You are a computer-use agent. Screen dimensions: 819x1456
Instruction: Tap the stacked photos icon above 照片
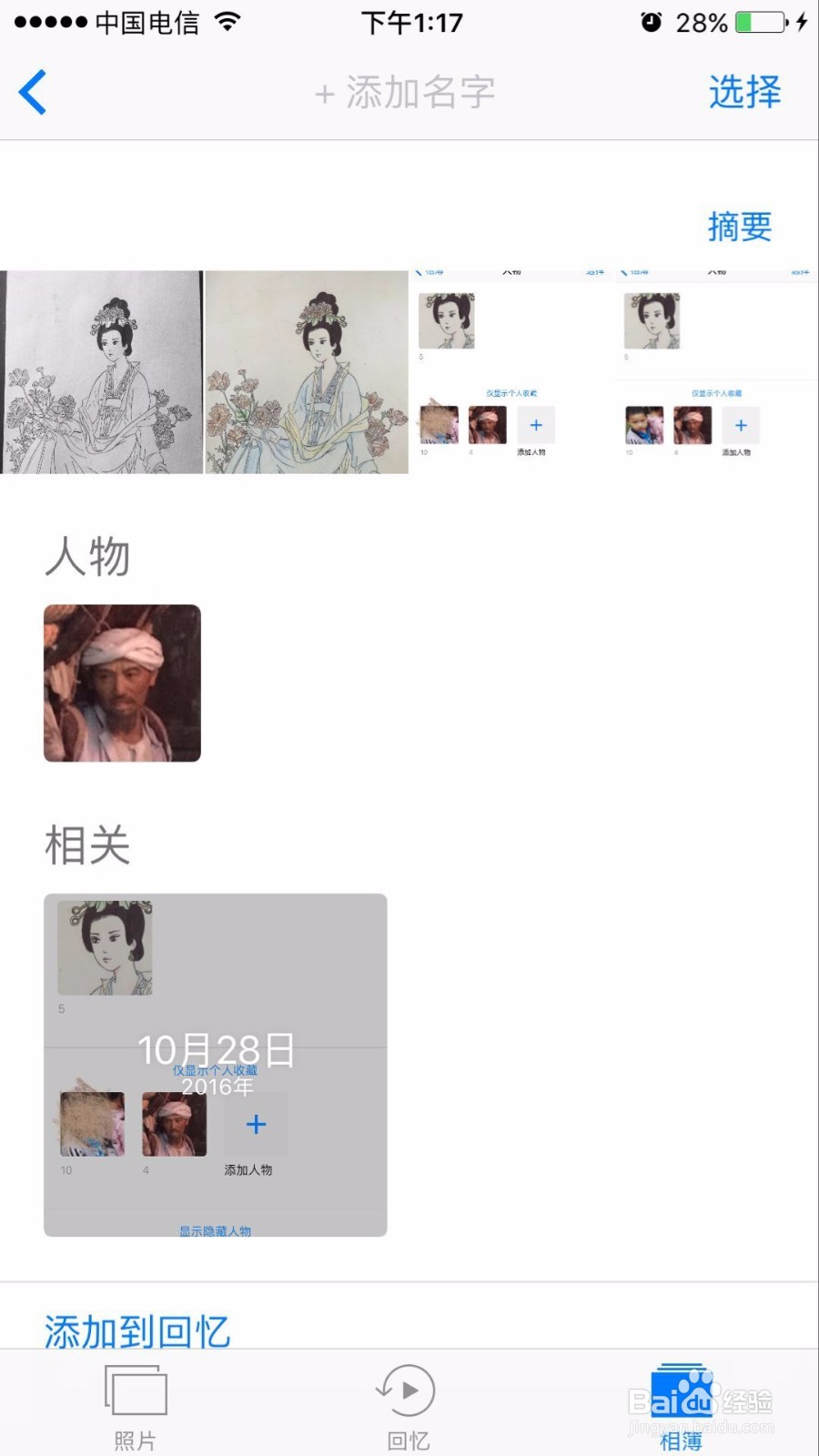(x=136, y=1390)
